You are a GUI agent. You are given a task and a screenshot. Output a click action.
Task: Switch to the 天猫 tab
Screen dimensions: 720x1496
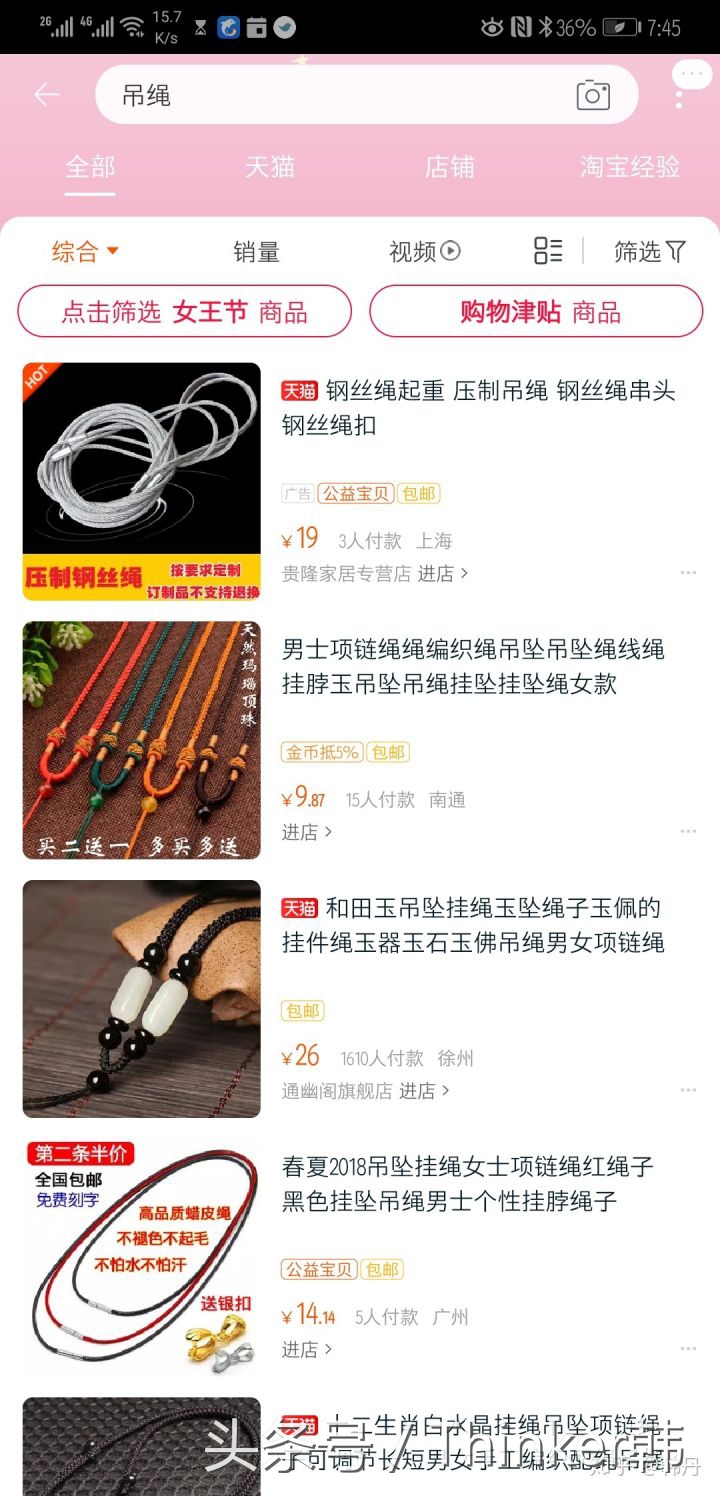(270, 168)
